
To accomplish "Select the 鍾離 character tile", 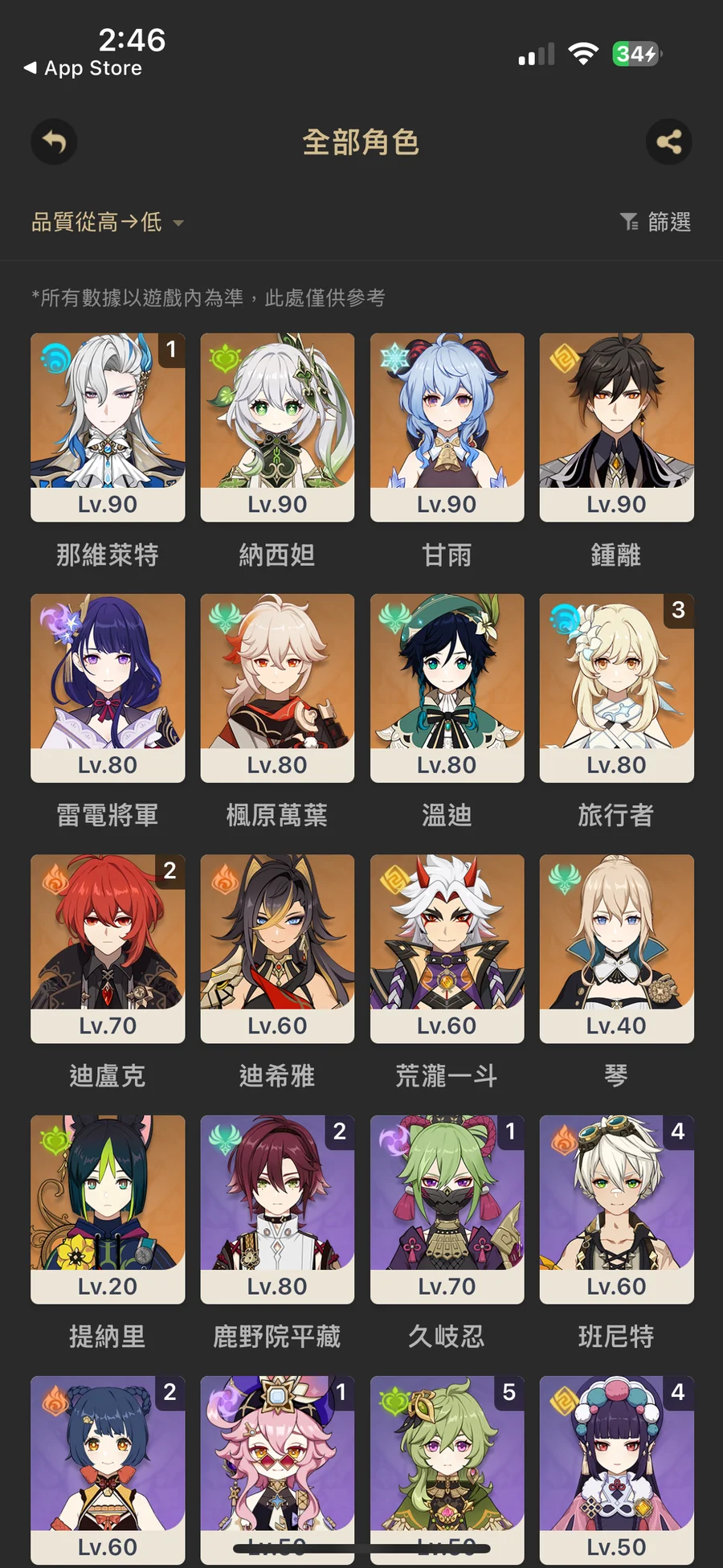I will pyautogui.click(x=616, y=427).
